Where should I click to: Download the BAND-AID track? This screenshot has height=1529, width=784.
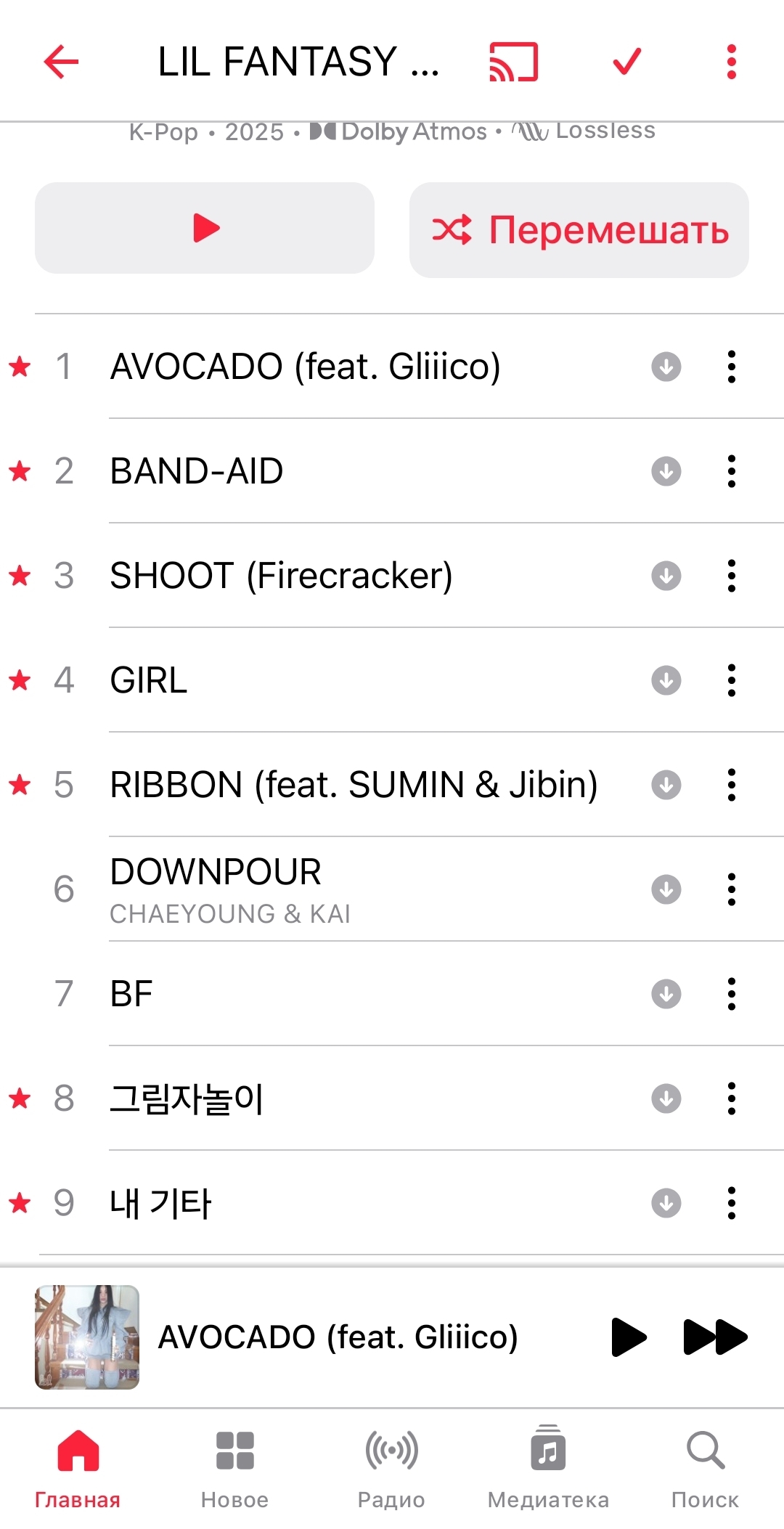click(666, 471)
